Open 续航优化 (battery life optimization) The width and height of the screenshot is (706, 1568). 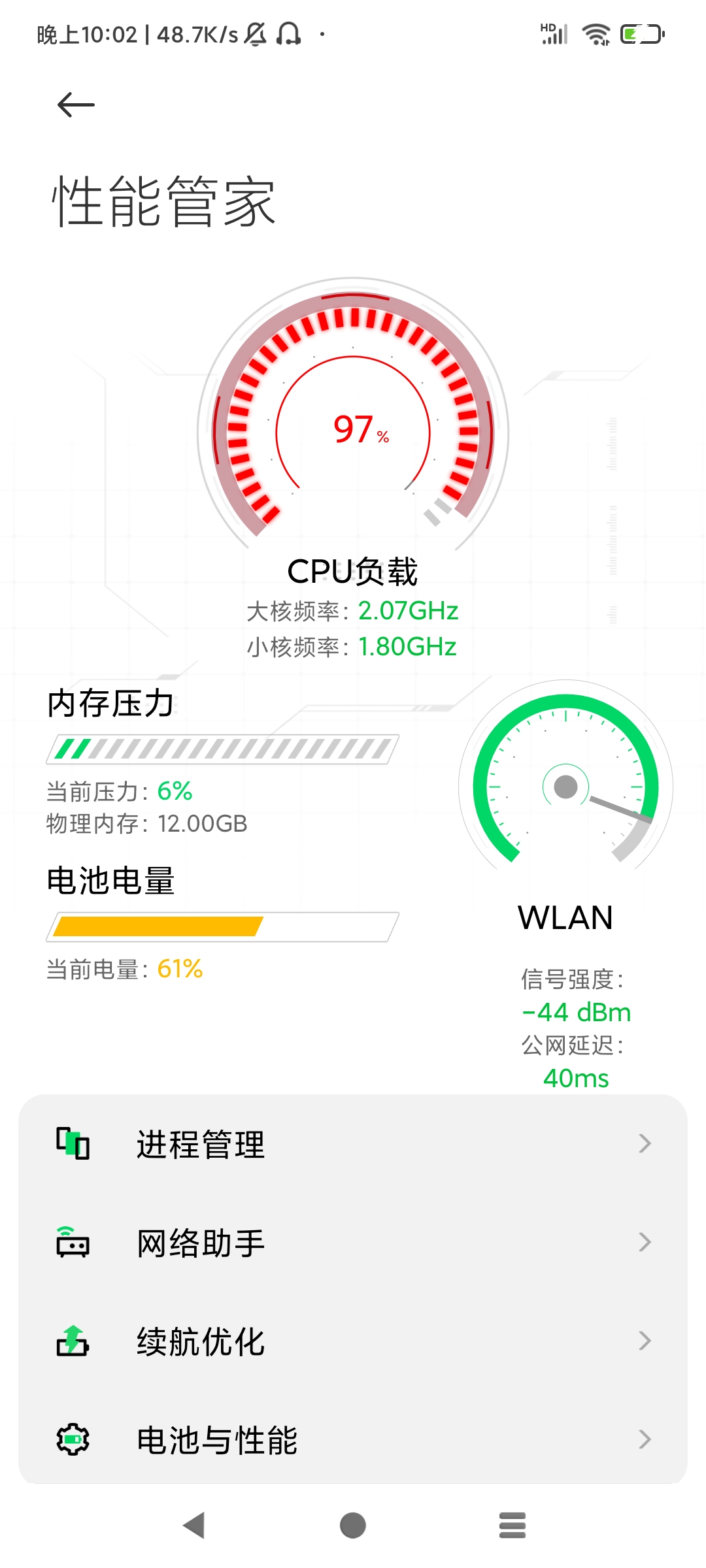tap(353, 1341)
